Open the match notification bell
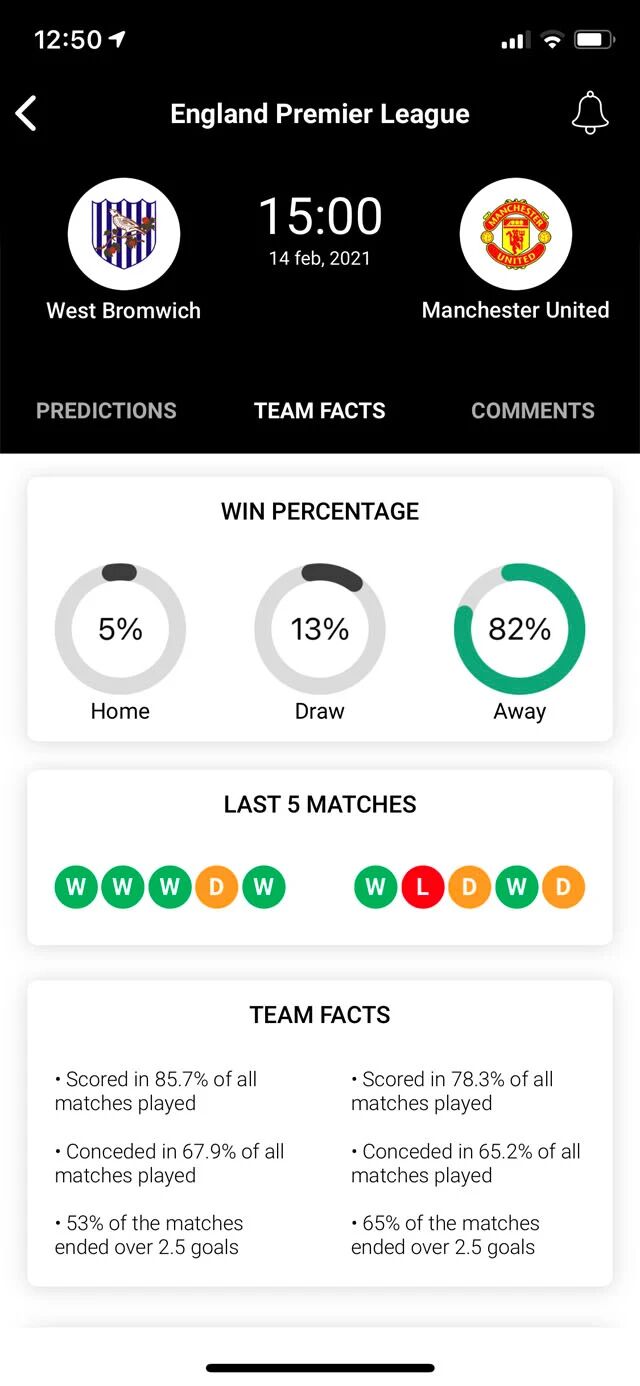The width and height of the screenshot is (640, 1386). tap(590, 113)
